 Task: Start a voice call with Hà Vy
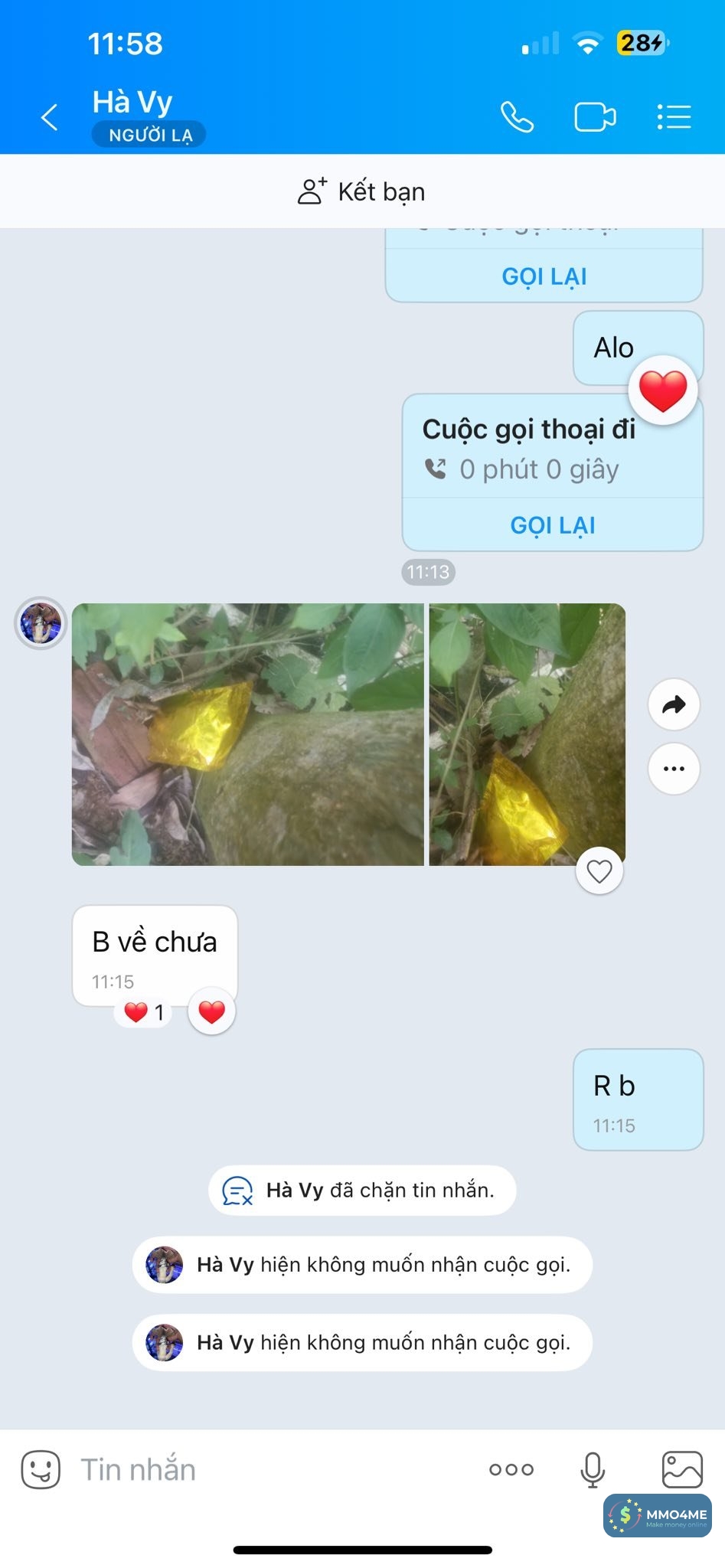tap(517, 117)
